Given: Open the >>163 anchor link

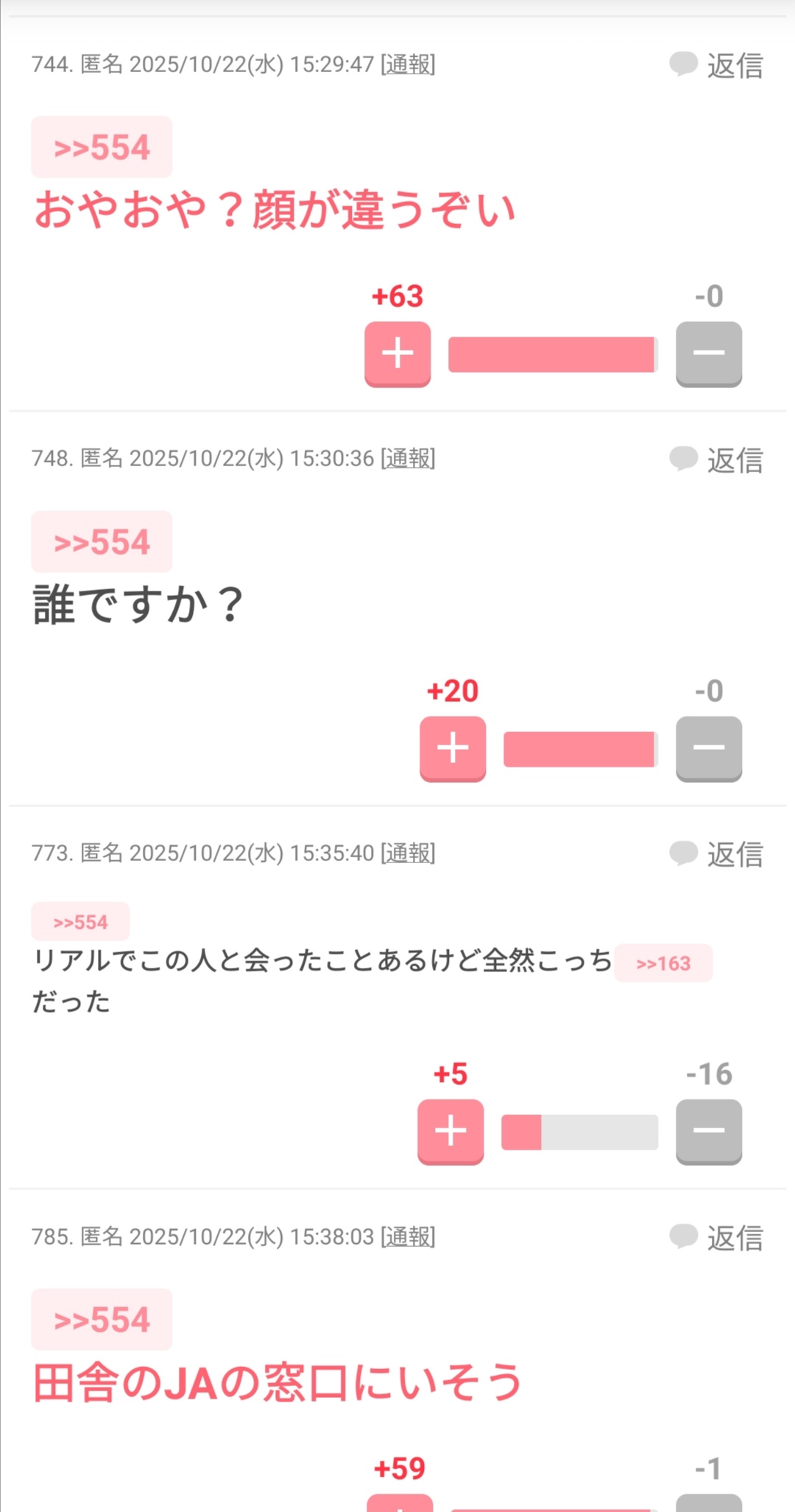Looking at the screenshot, I should (663, 963).
